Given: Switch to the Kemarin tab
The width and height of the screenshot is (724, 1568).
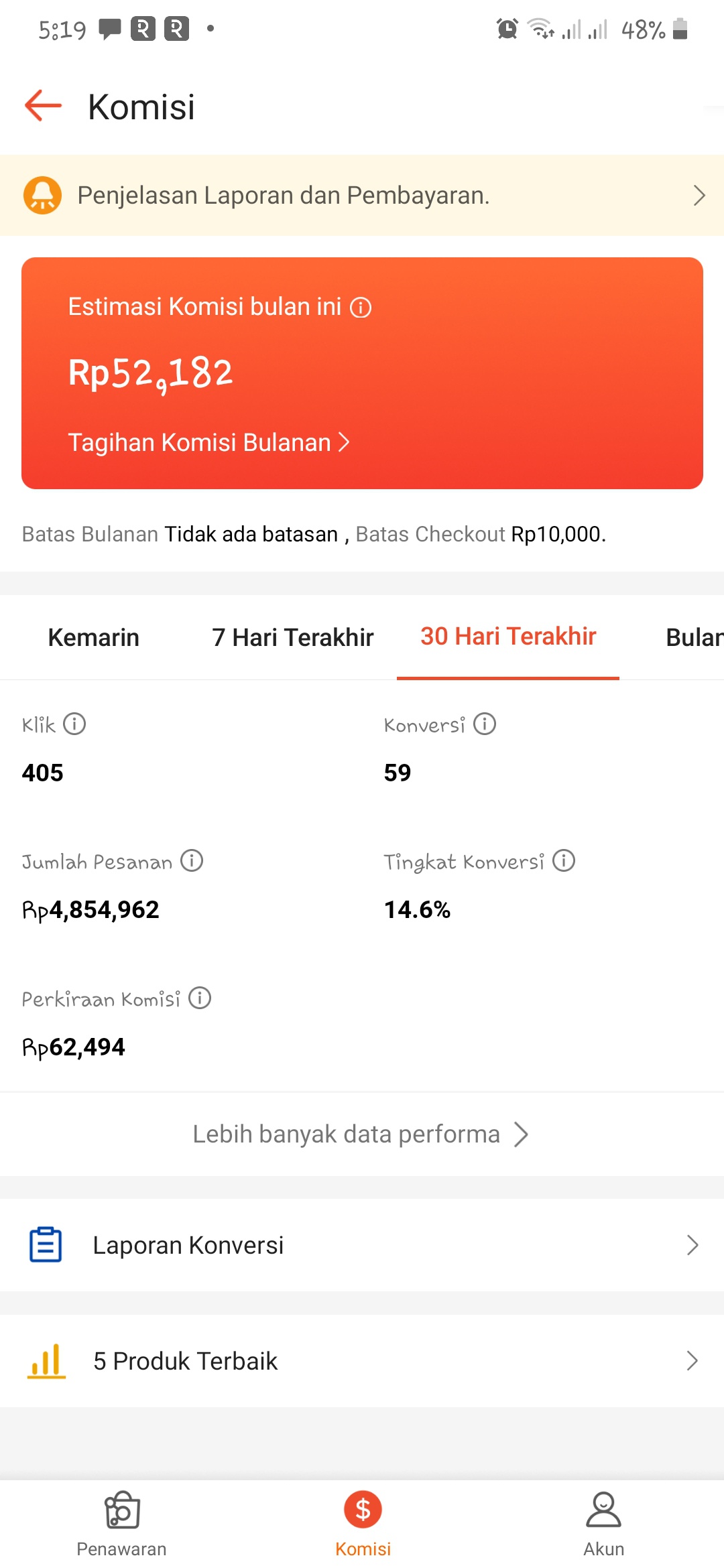Looking at the screenshot, I should pos(94,637).
